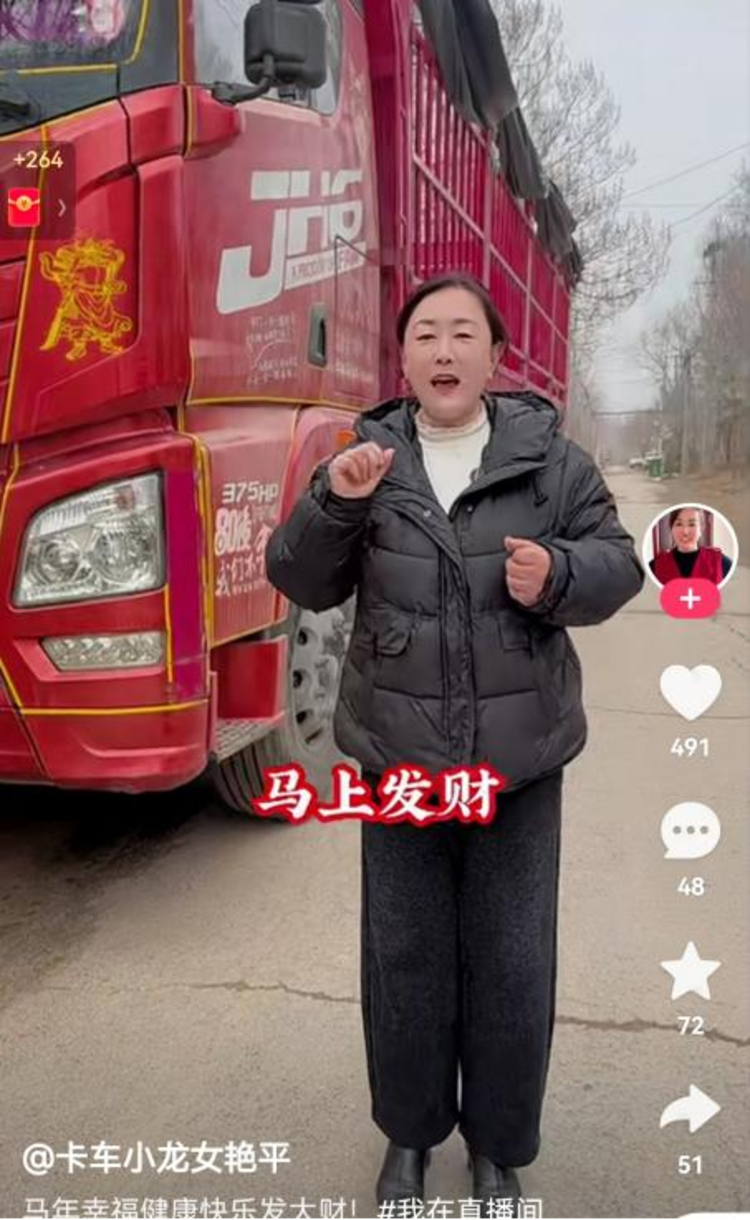The width and height of the screenshot is (750, 1220).
Task: Follow the creator with the plus button
Action: 690,598
